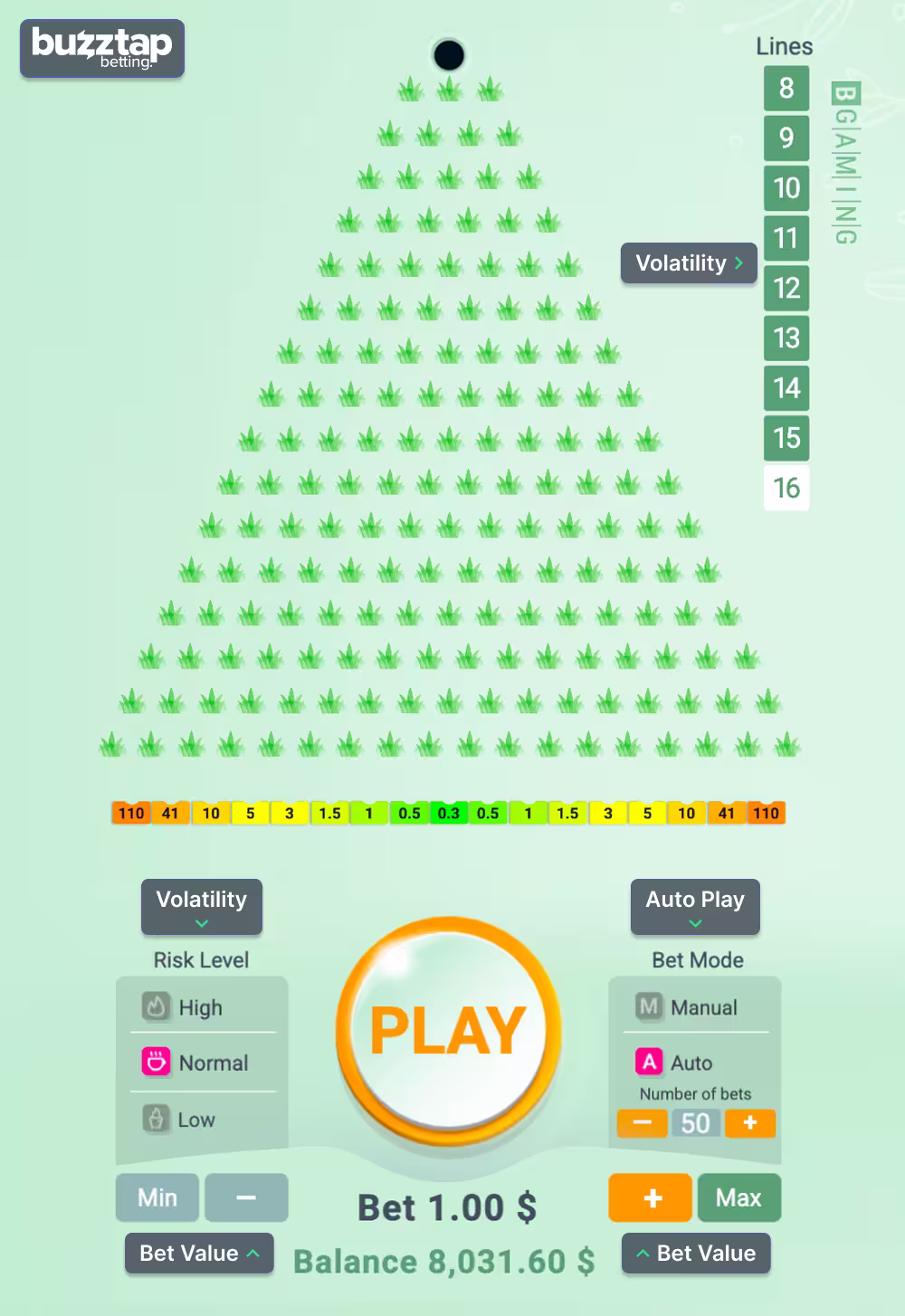Image resolution: width=905 pixels, height=1316 pixels.
Task: Expand the Volatility dropdown above Risk Level
Action: point(201,907)
